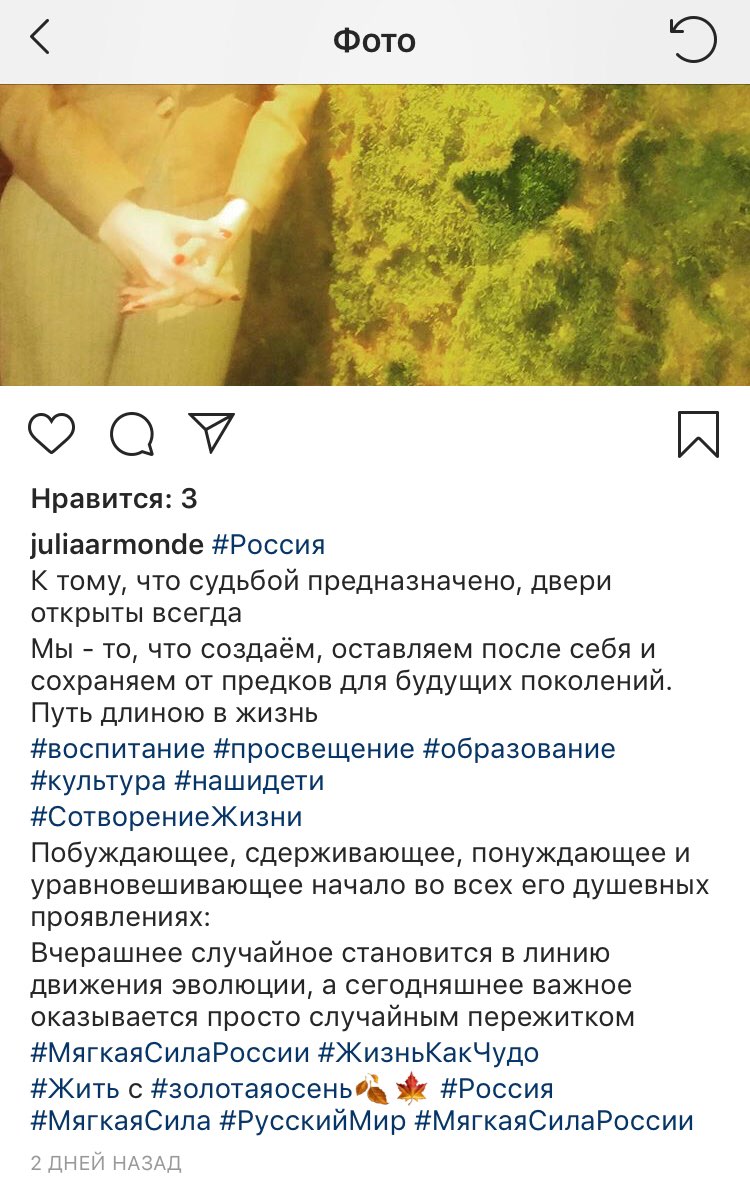This screenshot has width=750, height=1193.
Task: Open the hashtag #образование
Action: [519, 748]
